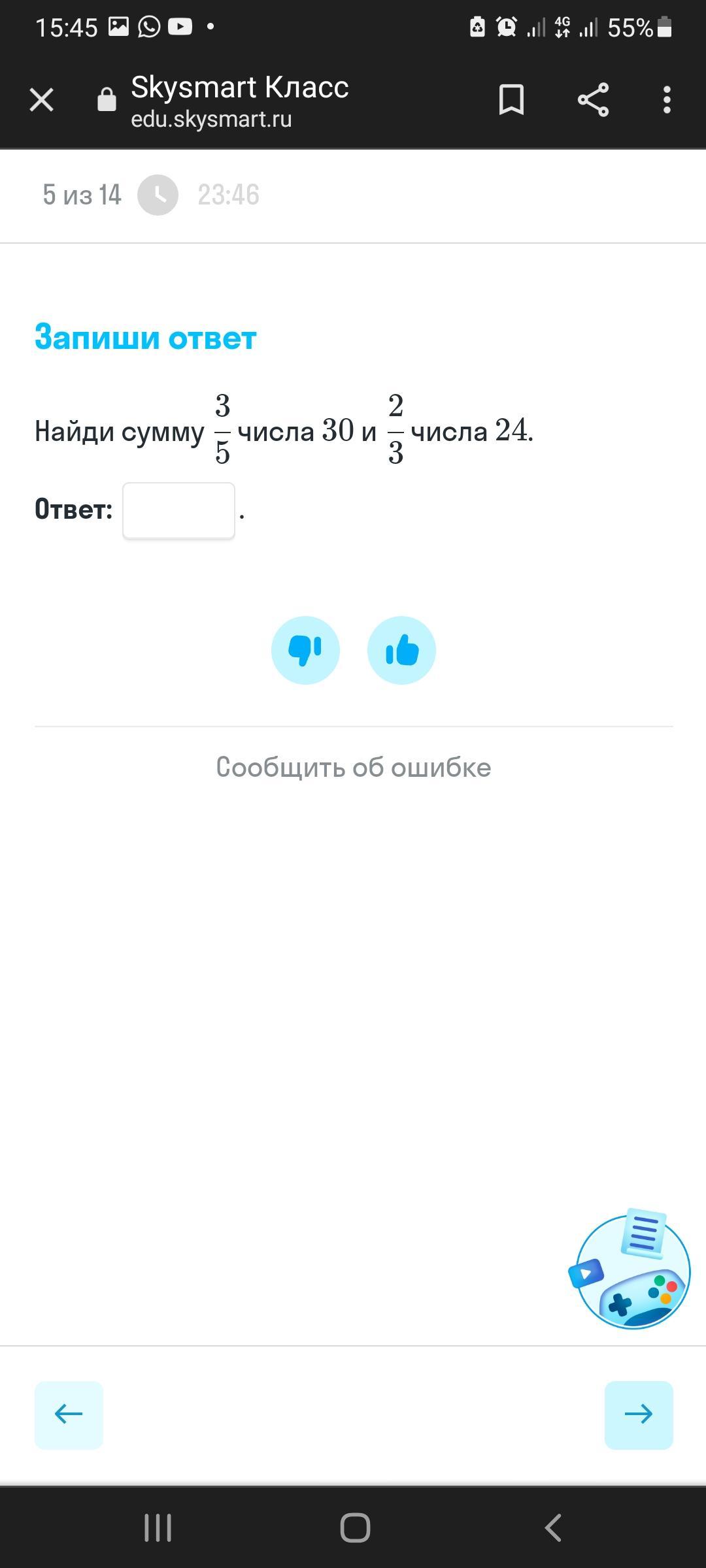706x1568 pixels.
Task: Share the page link
Action: click(593, 100)
